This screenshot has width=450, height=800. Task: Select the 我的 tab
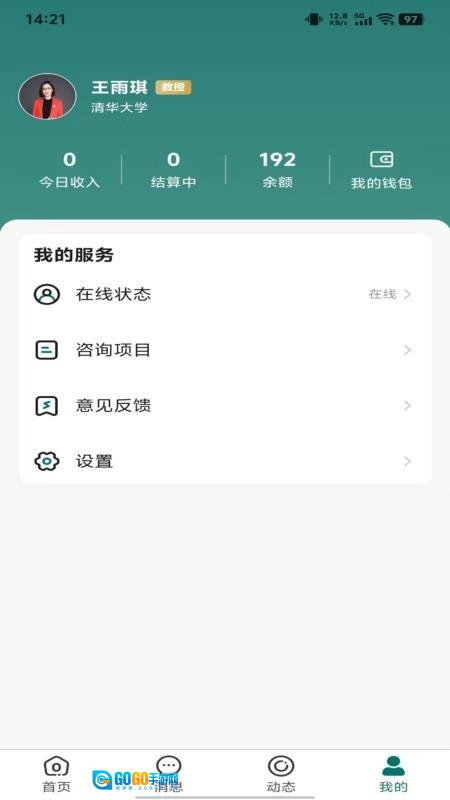pyautogui.click(x=393, y=774)
